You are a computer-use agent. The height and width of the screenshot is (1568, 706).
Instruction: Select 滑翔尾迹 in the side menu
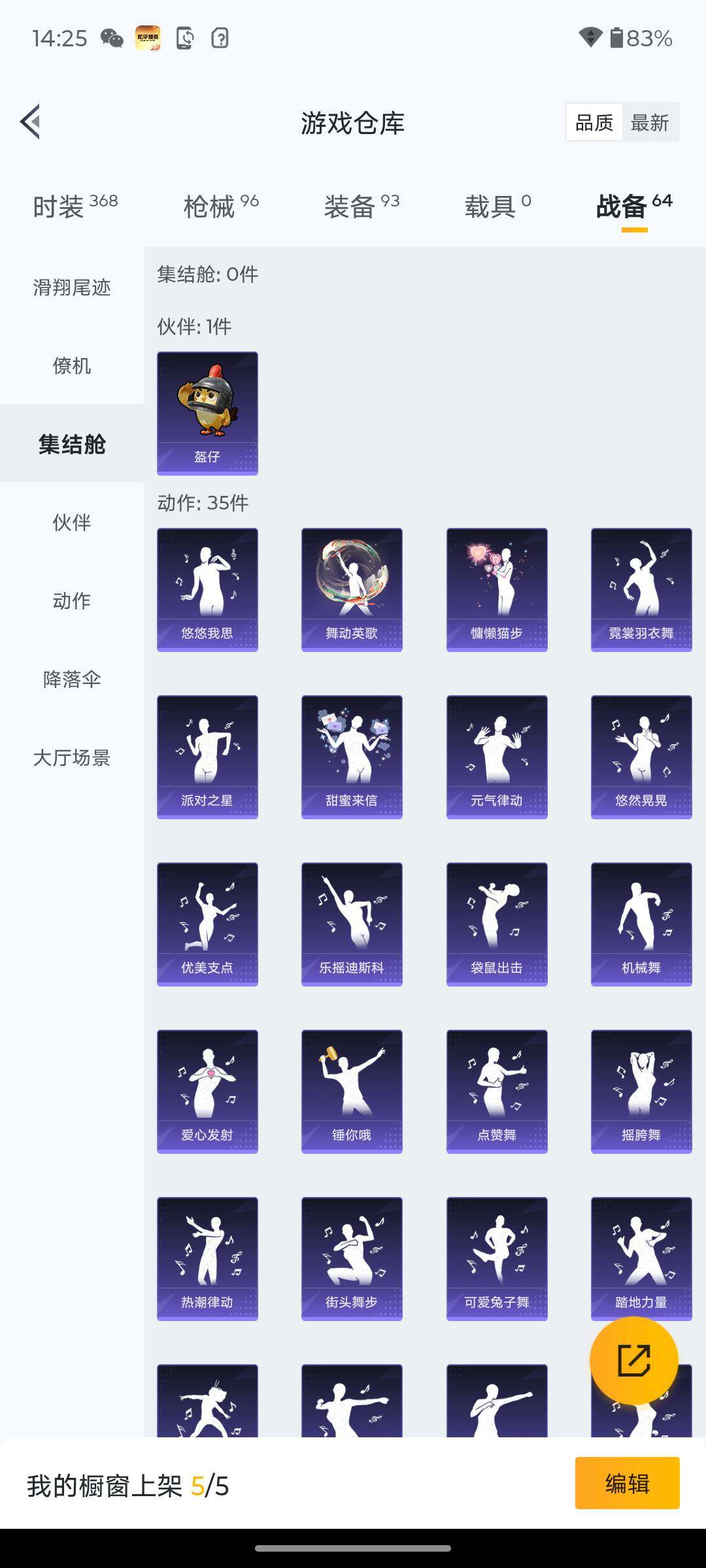[72, 287]
